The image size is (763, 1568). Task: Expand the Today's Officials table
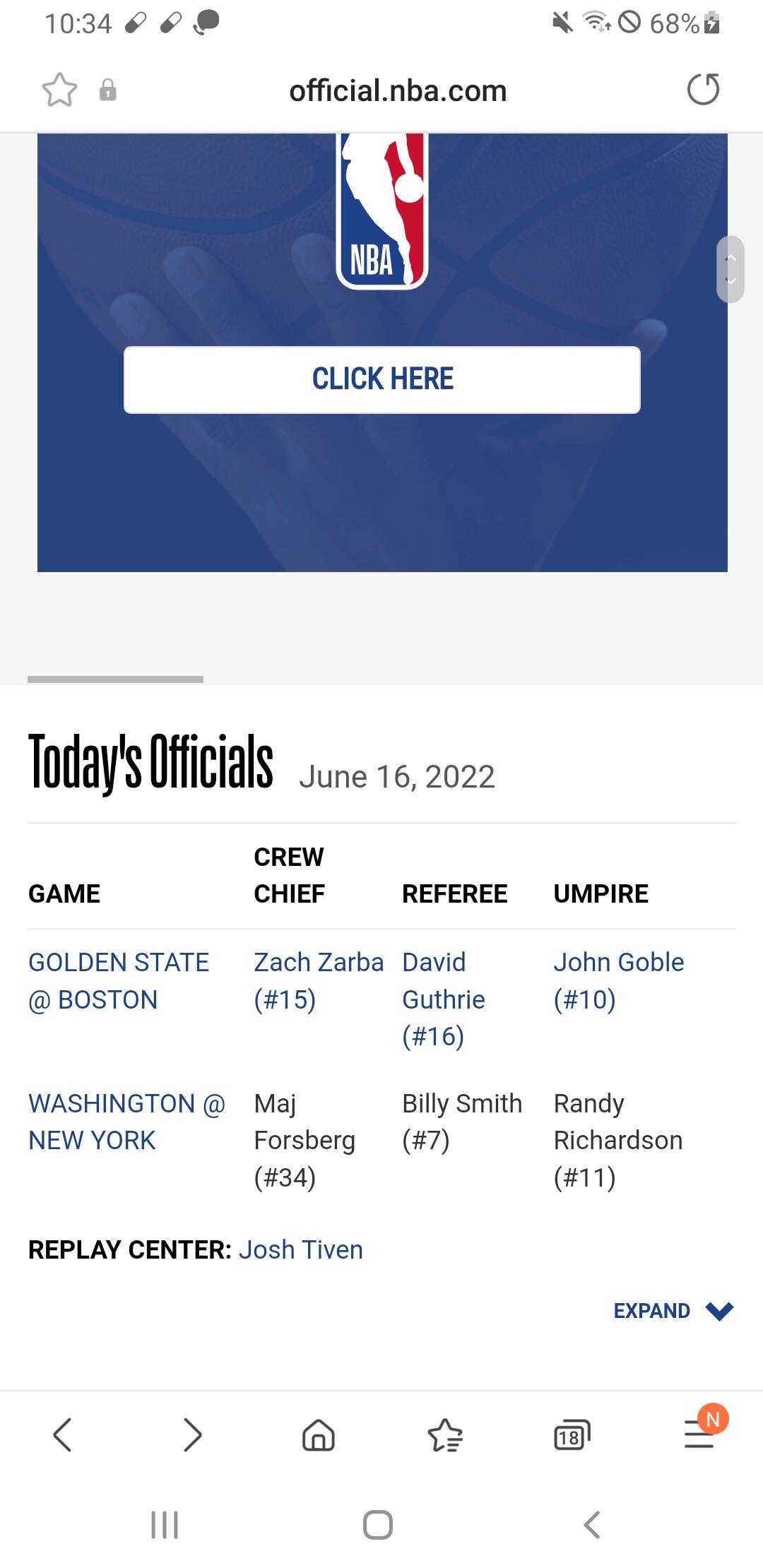coord(673,1311)
